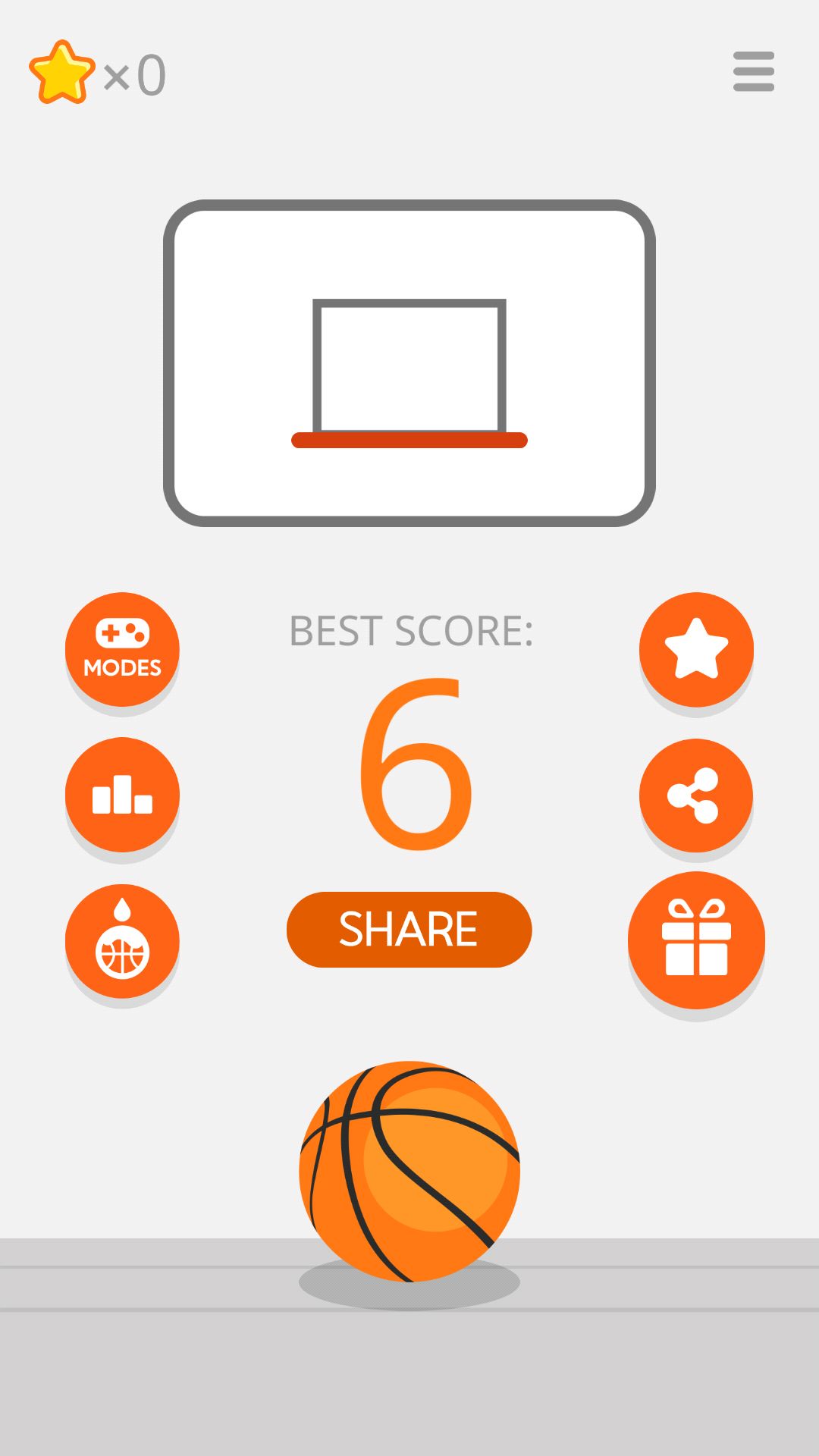Open the hamburger menu

click(754, 71)
